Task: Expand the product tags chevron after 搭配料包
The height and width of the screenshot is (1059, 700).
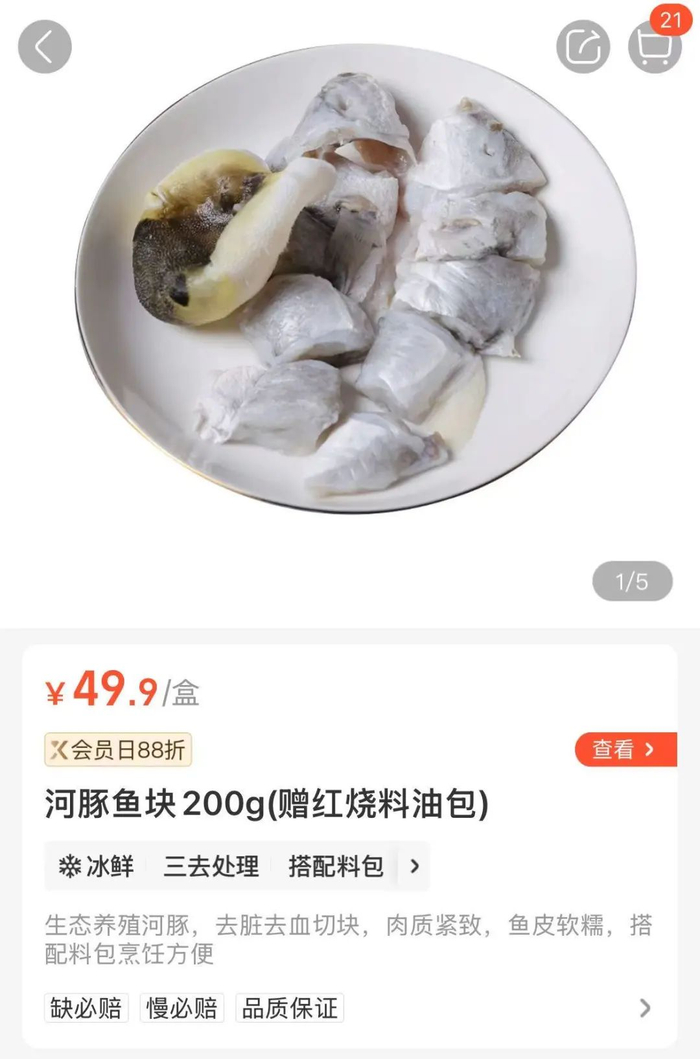Action: (415, 866)
